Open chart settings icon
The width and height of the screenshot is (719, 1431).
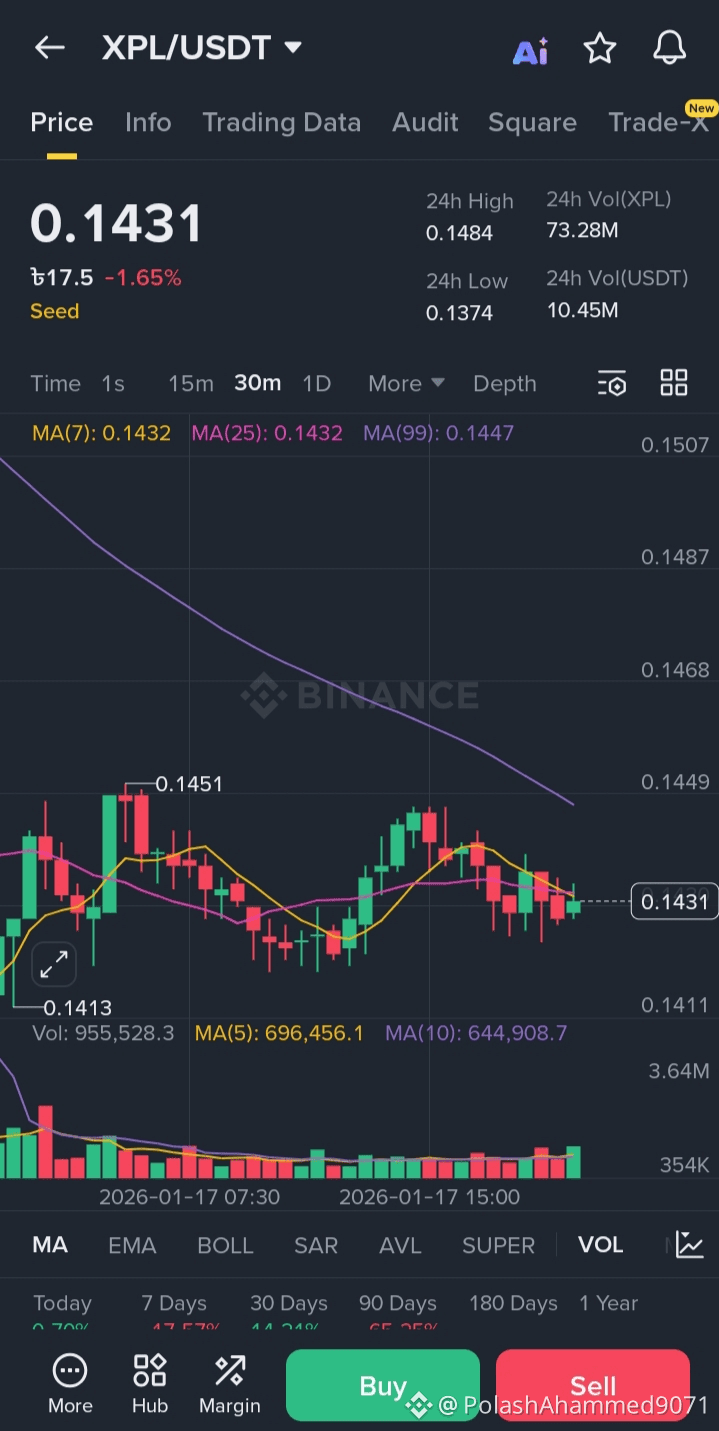[611, 383]
